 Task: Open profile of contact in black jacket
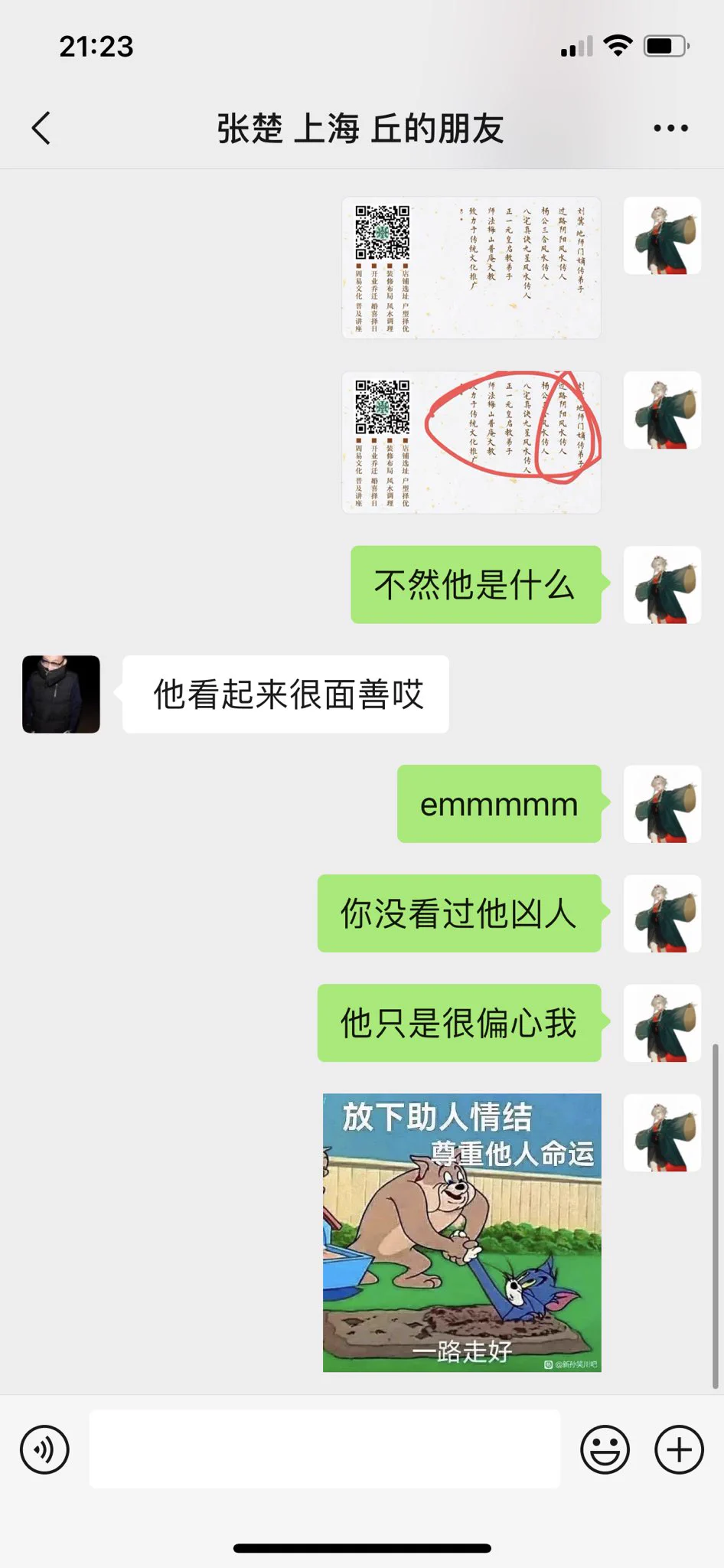61,694
